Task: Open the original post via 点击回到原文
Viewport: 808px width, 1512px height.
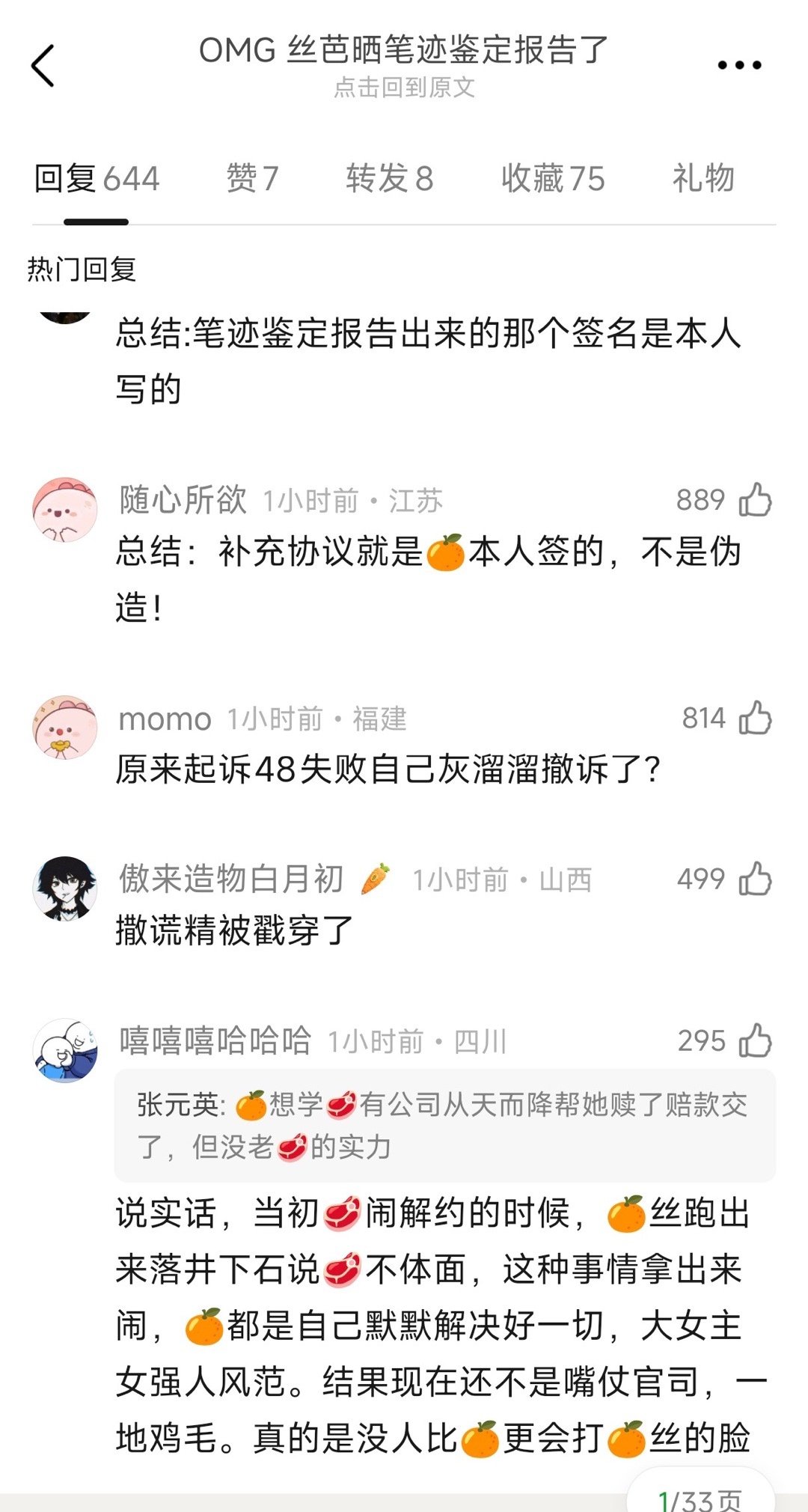Action: [x=404, y=90]
